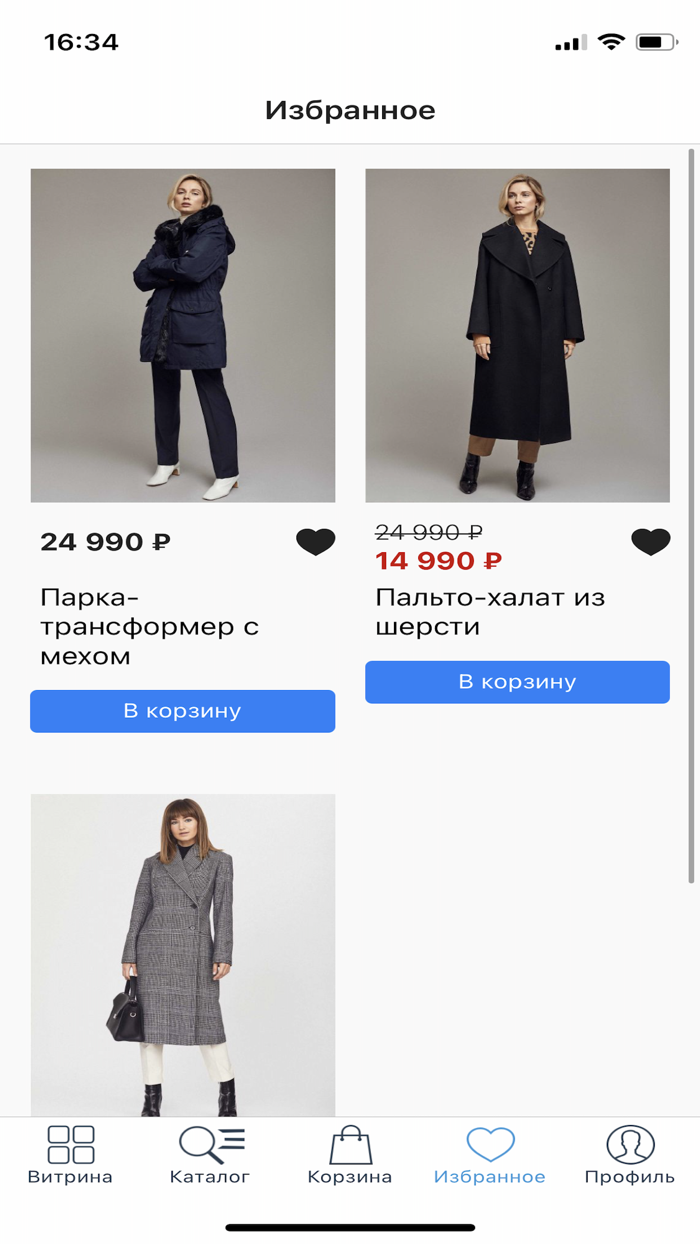Go to the Каталог tab
Screen dimensions: 700x1244
tap(210, 1155)
